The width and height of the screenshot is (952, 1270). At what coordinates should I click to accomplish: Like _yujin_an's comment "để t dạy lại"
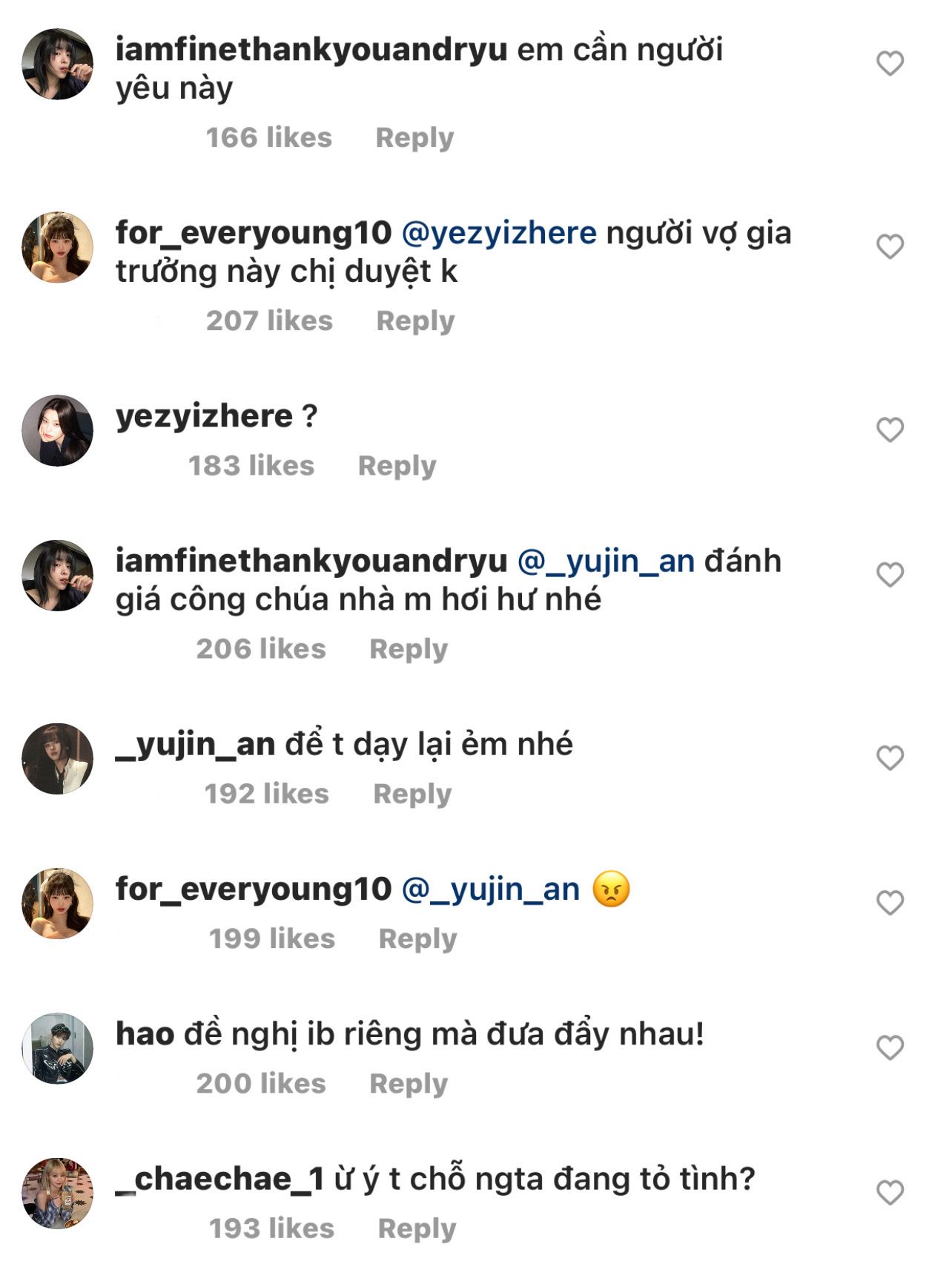(890, 758)
